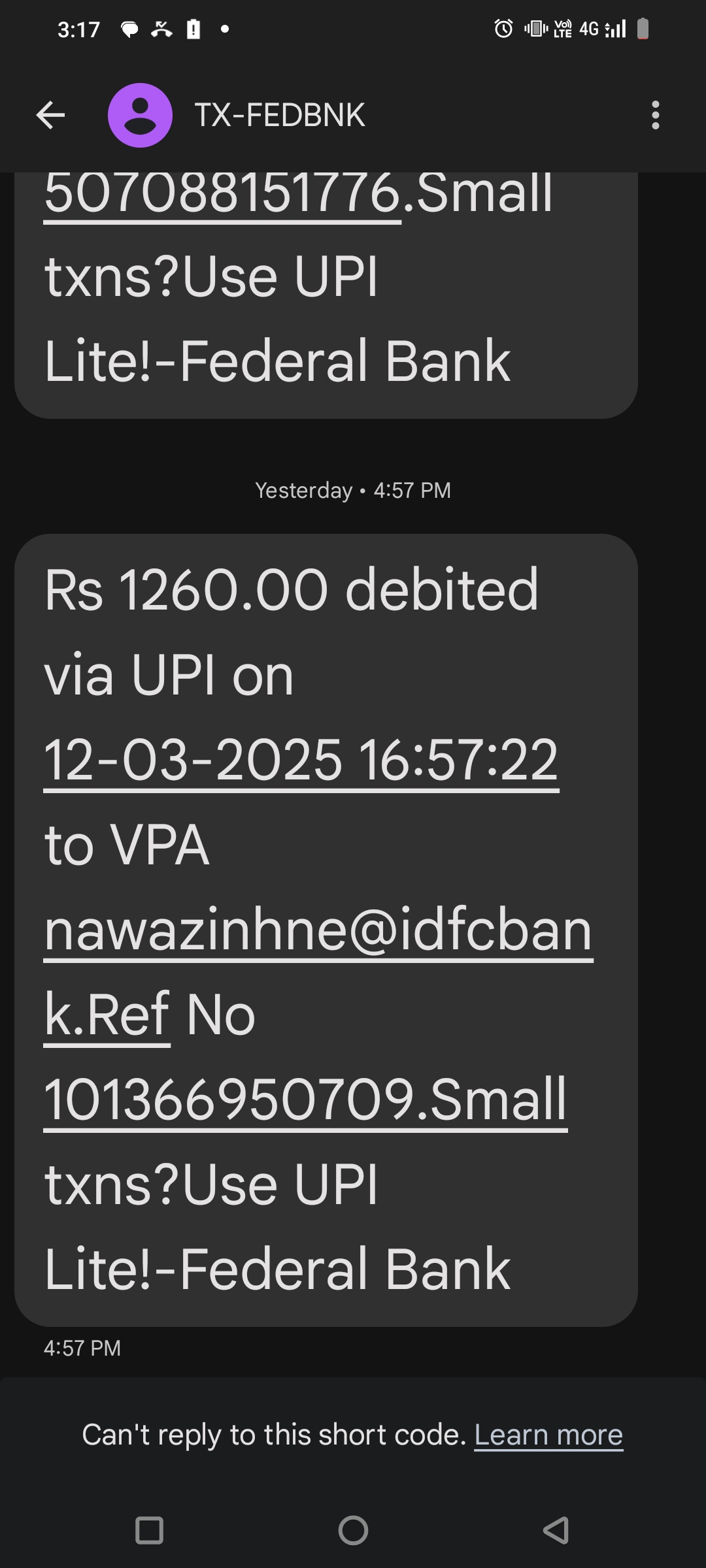
Task: Open the three-dot overflow menu
Action: (656, 116)
